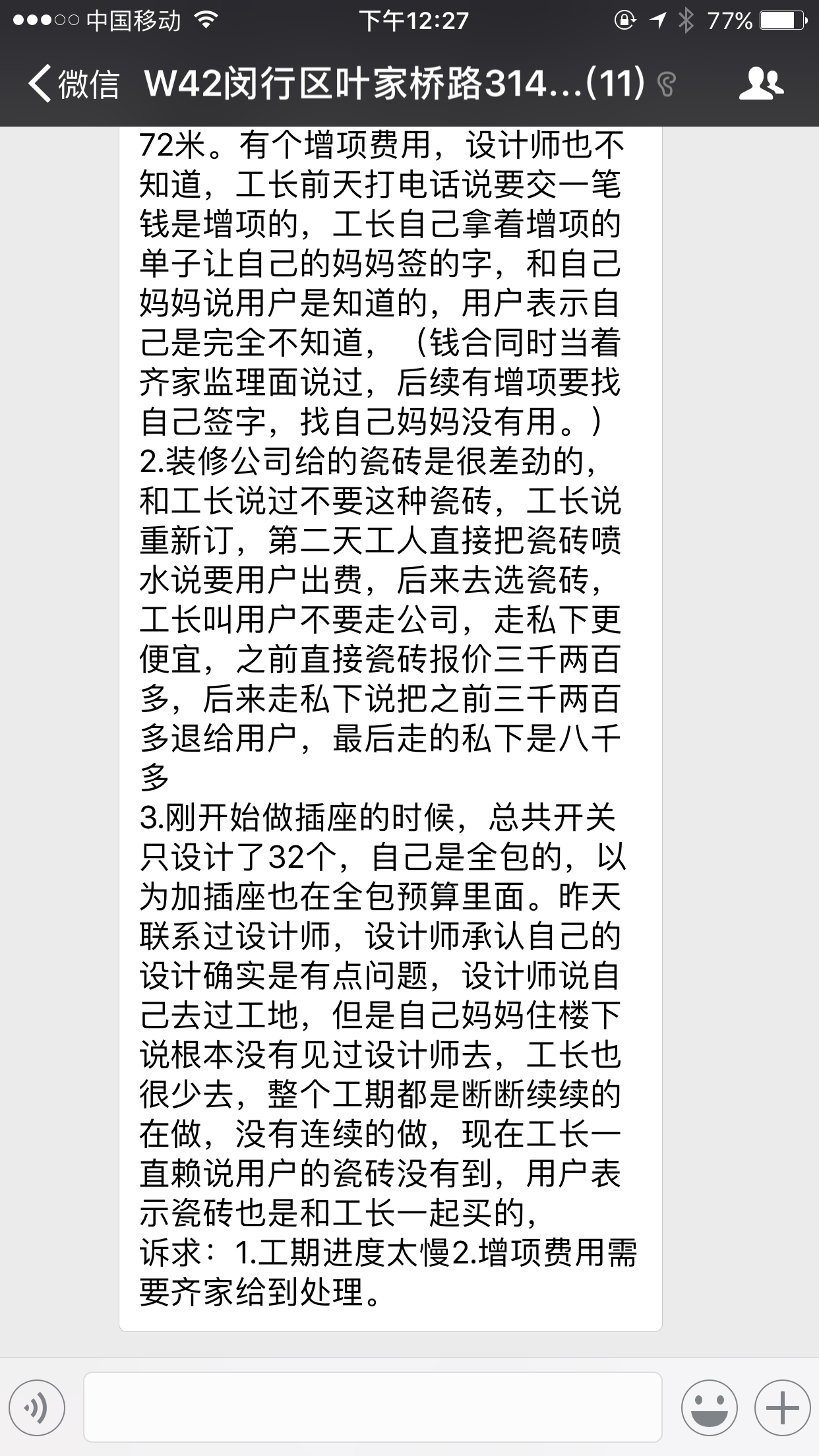Go back to the 微信 chat list
Screen dimensions: 819x1456
pyautogui.click(x=73, y=84)
